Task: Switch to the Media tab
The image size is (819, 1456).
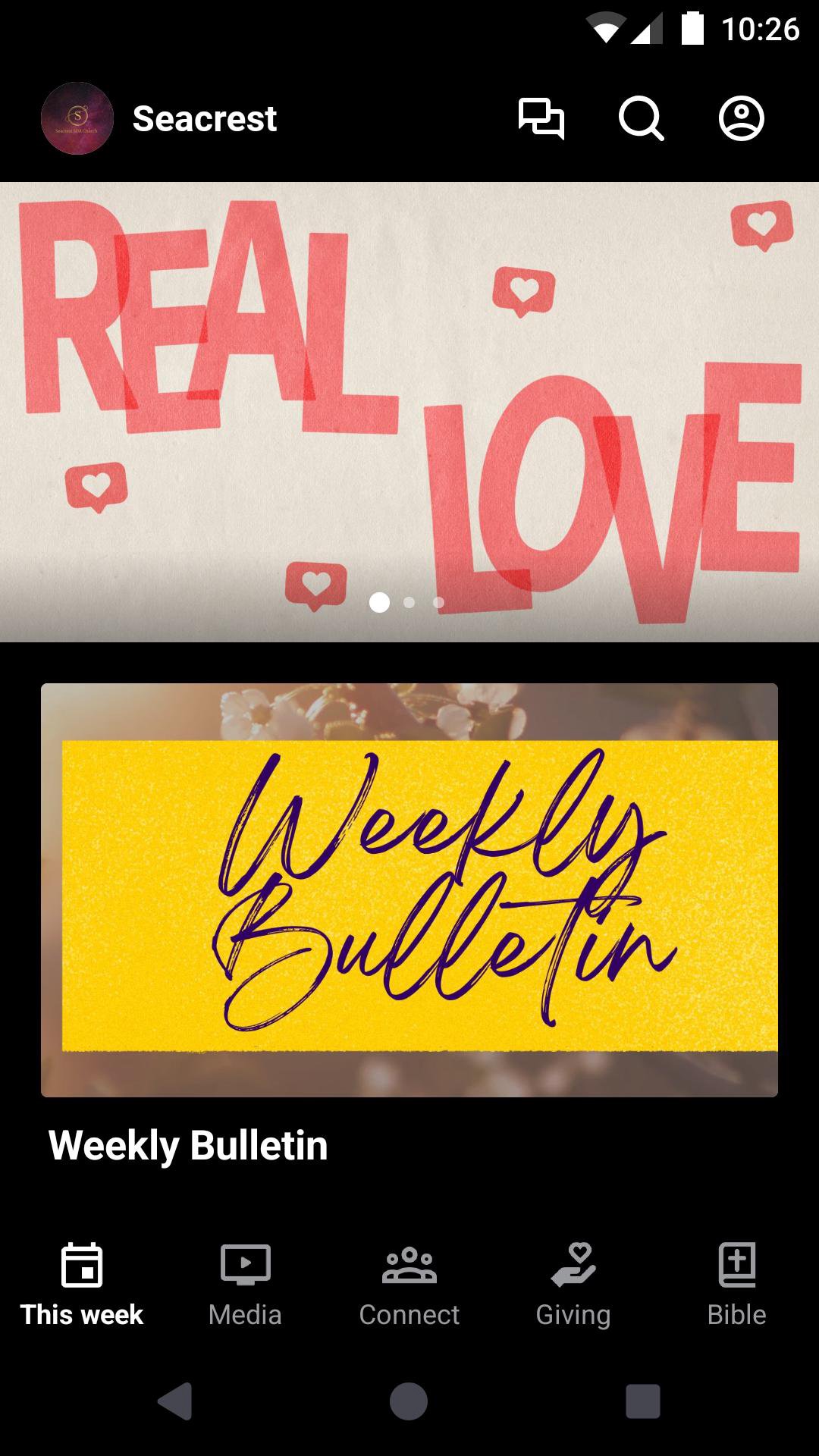Action: tap(245, 1280)
